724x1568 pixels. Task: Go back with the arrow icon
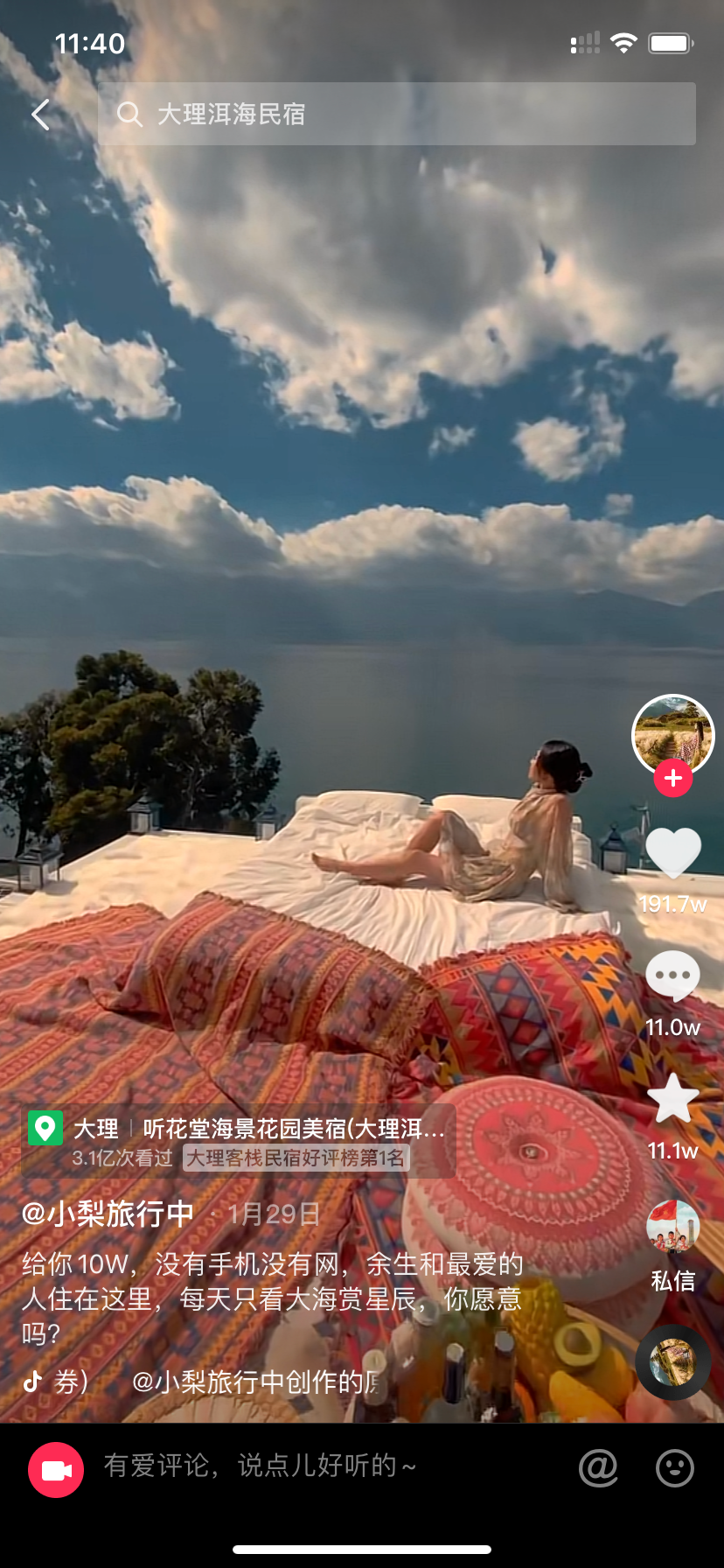tap(41, 115)
